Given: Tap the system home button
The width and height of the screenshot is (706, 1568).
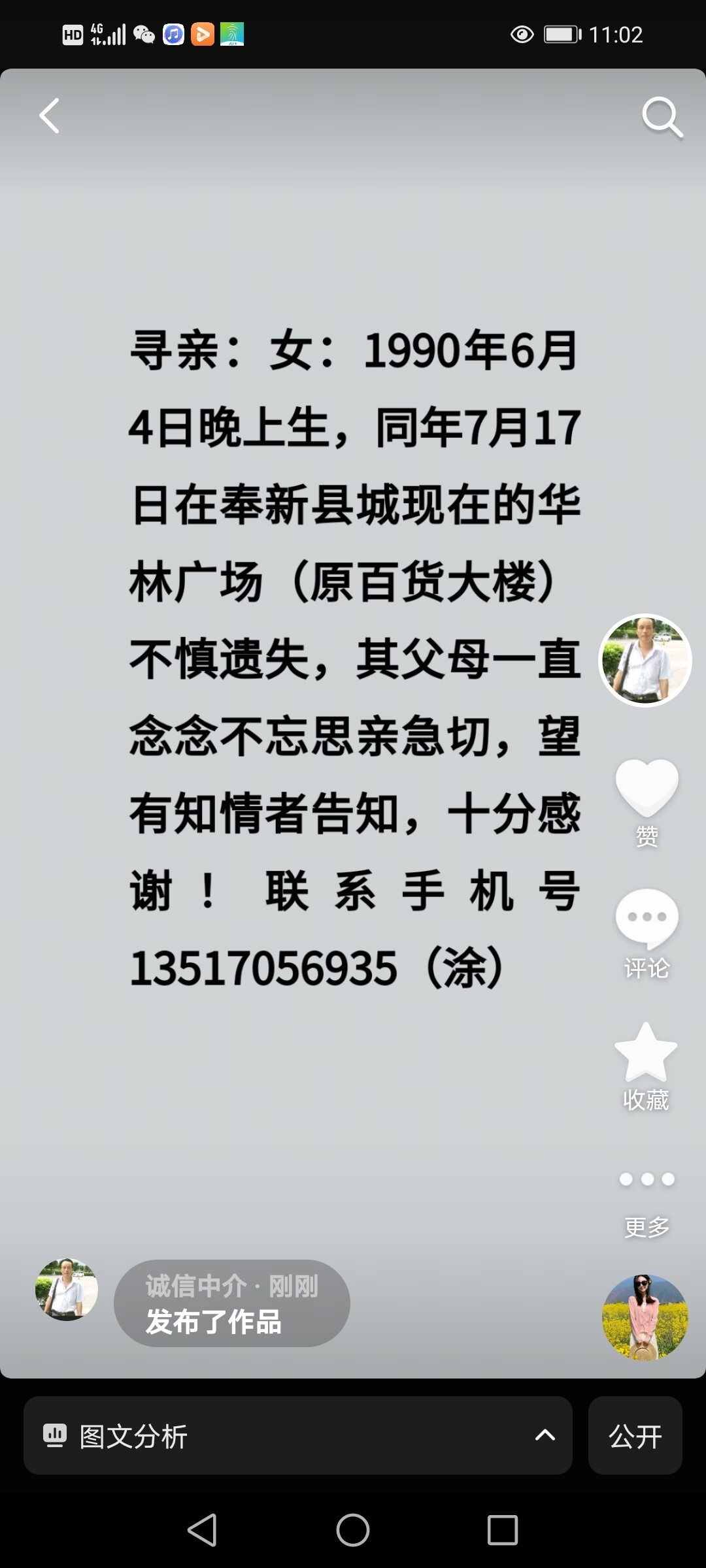Looking at the screenshot, I should click(353, 1529).
